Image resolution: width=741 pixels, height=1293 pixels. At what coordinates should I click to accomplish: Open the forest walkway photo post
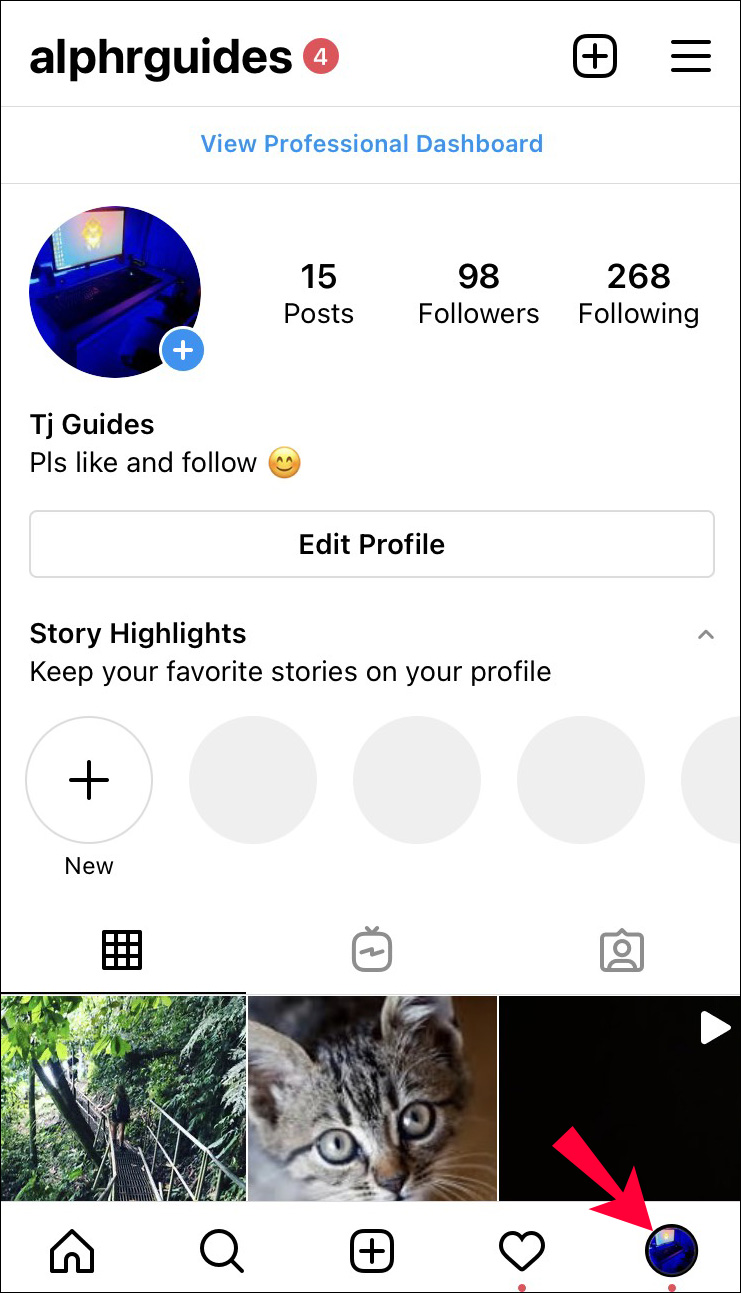[x=122, y=1097]
